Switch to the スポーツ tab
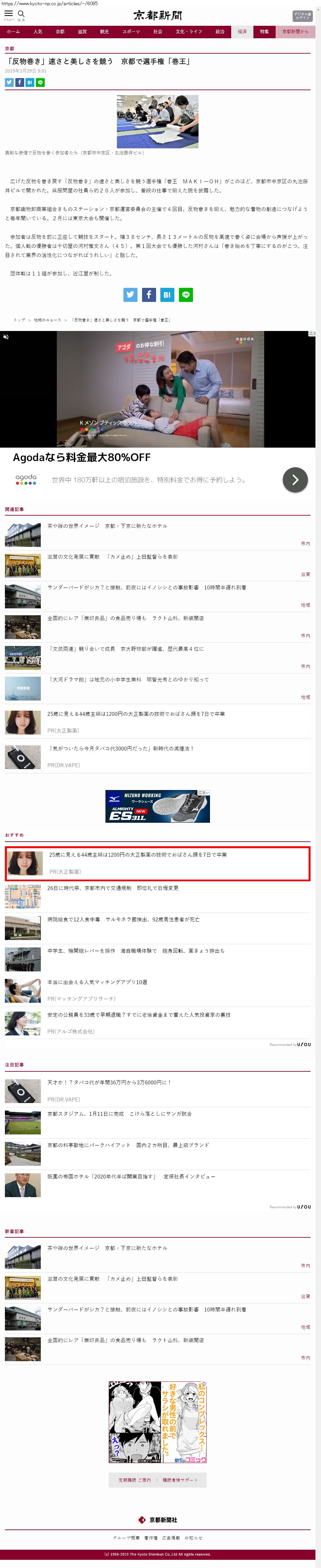Viewport: 321px width, 1568px height. tap(131, 32)
